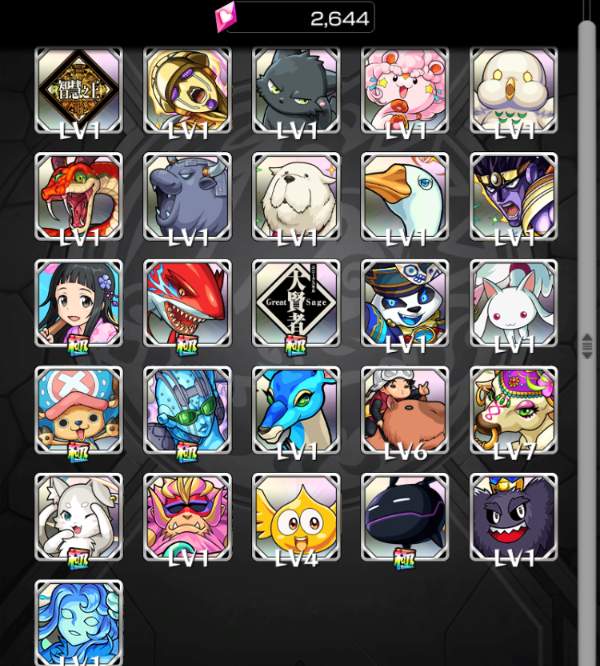
Task: Select the white rabbit creature tile
Action: (x=514, y=304)
